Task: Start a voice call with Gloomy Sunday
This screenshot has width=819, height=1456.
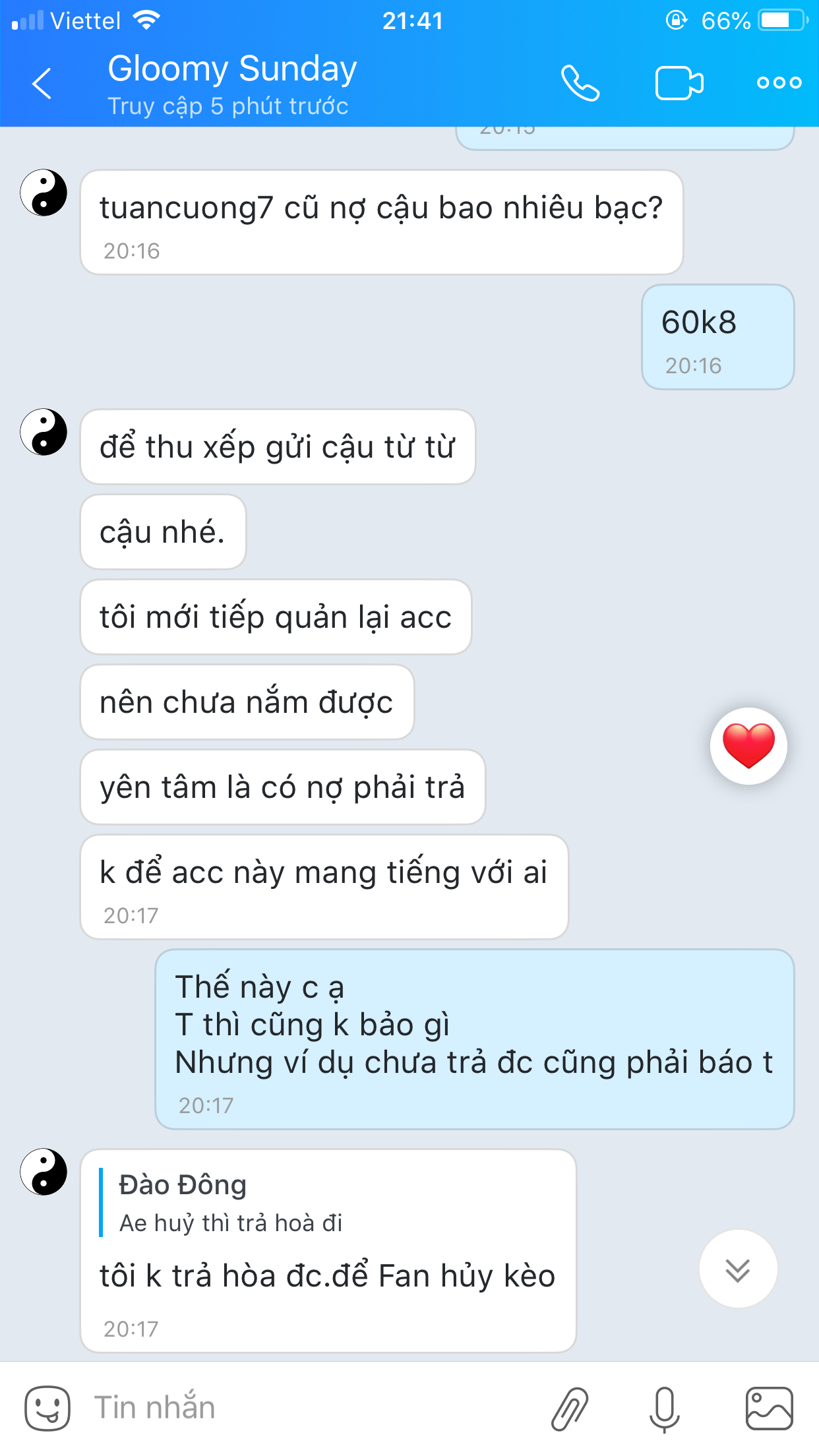Action: (x=580, y=83)
